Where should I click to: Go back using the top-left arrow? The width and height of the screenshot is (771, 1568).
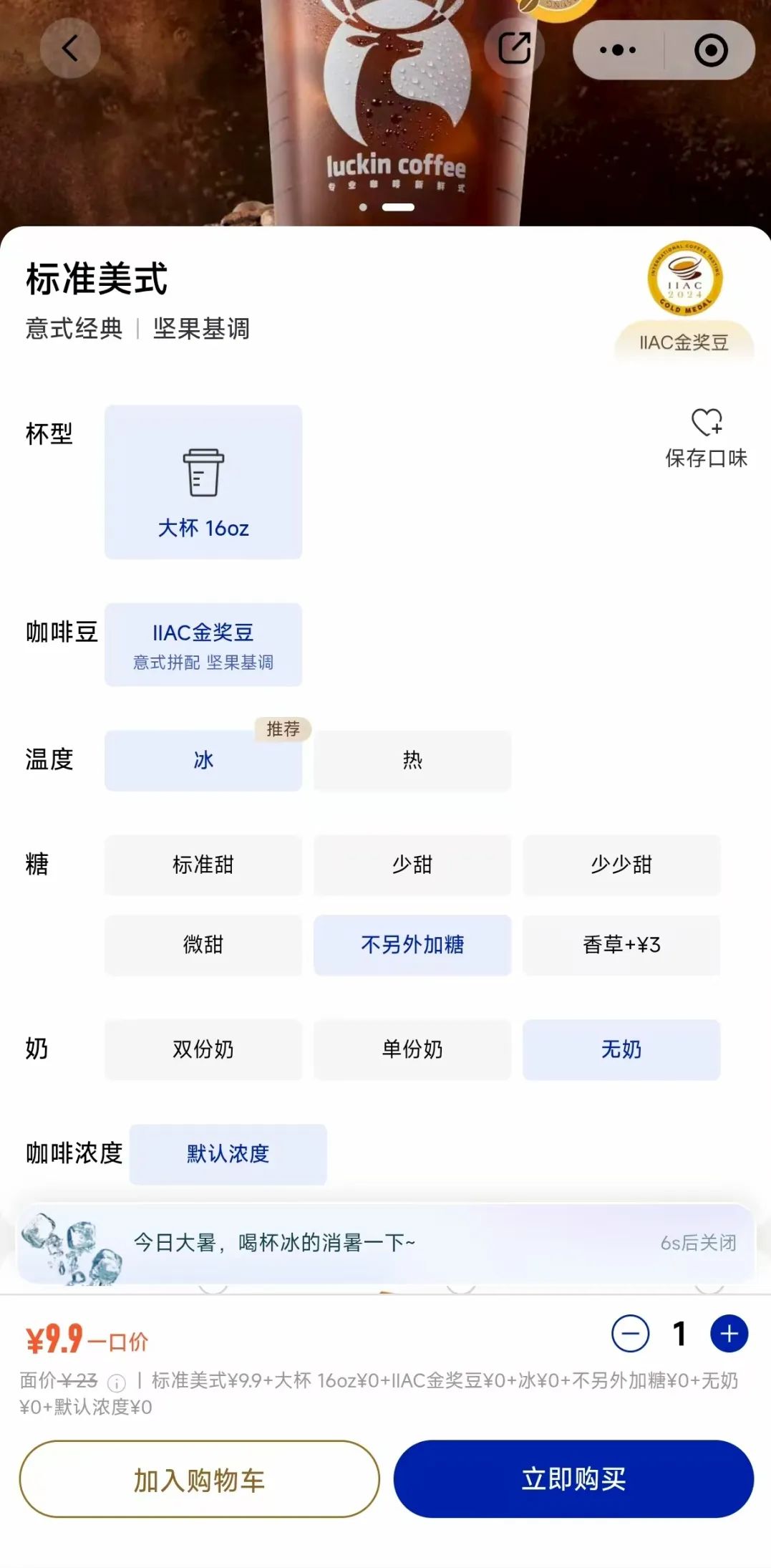[70, 49]
